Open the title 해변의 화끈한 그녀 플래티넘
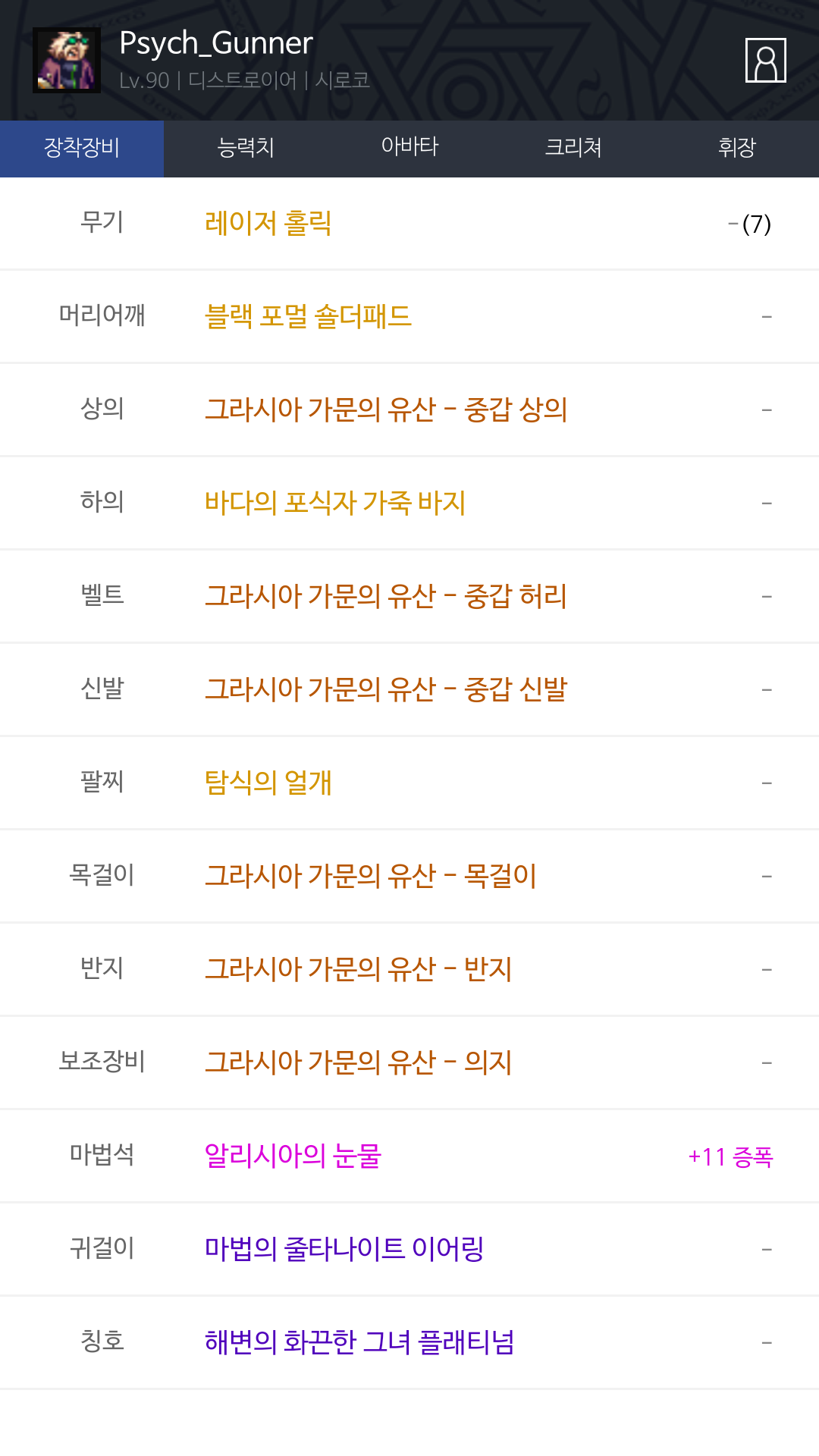Image resolution: width=819 pixels, height=1456 pixels. (359, 1342)
